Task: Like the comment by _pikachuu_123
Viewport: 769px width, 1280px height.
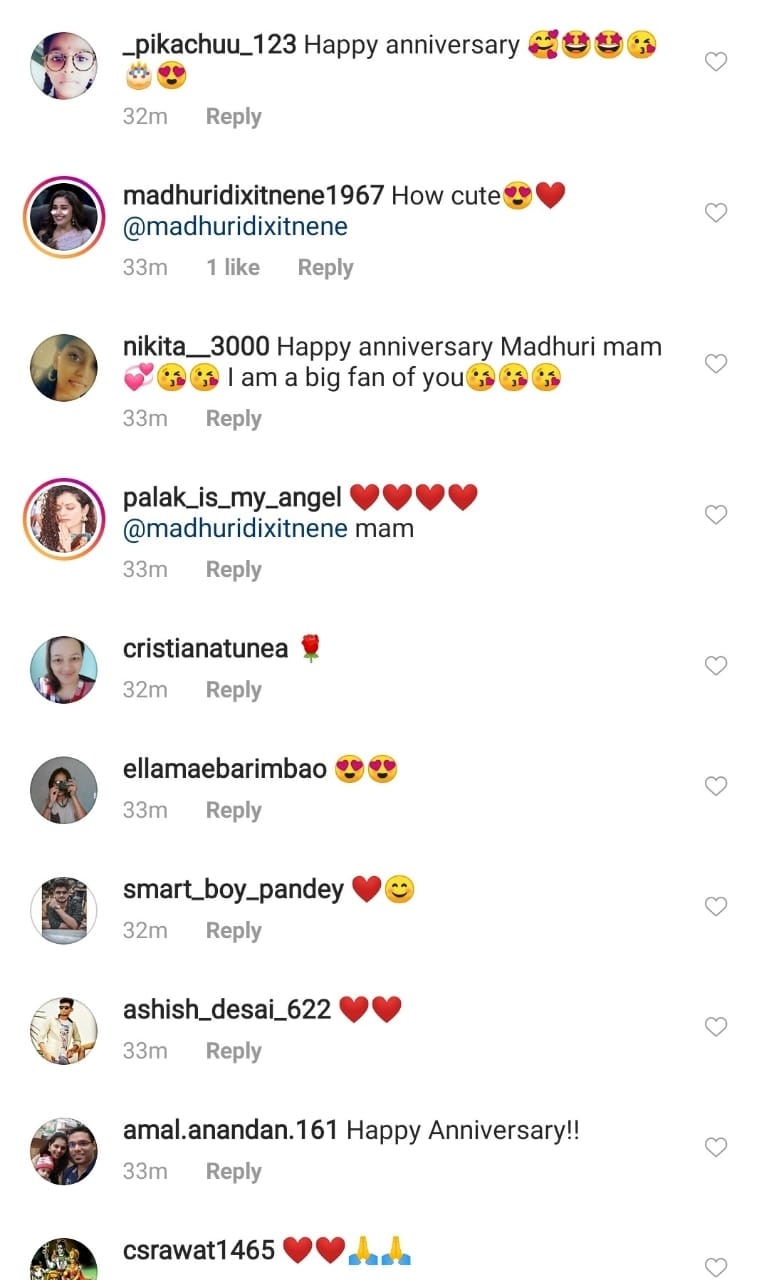Action: point(716,62)
